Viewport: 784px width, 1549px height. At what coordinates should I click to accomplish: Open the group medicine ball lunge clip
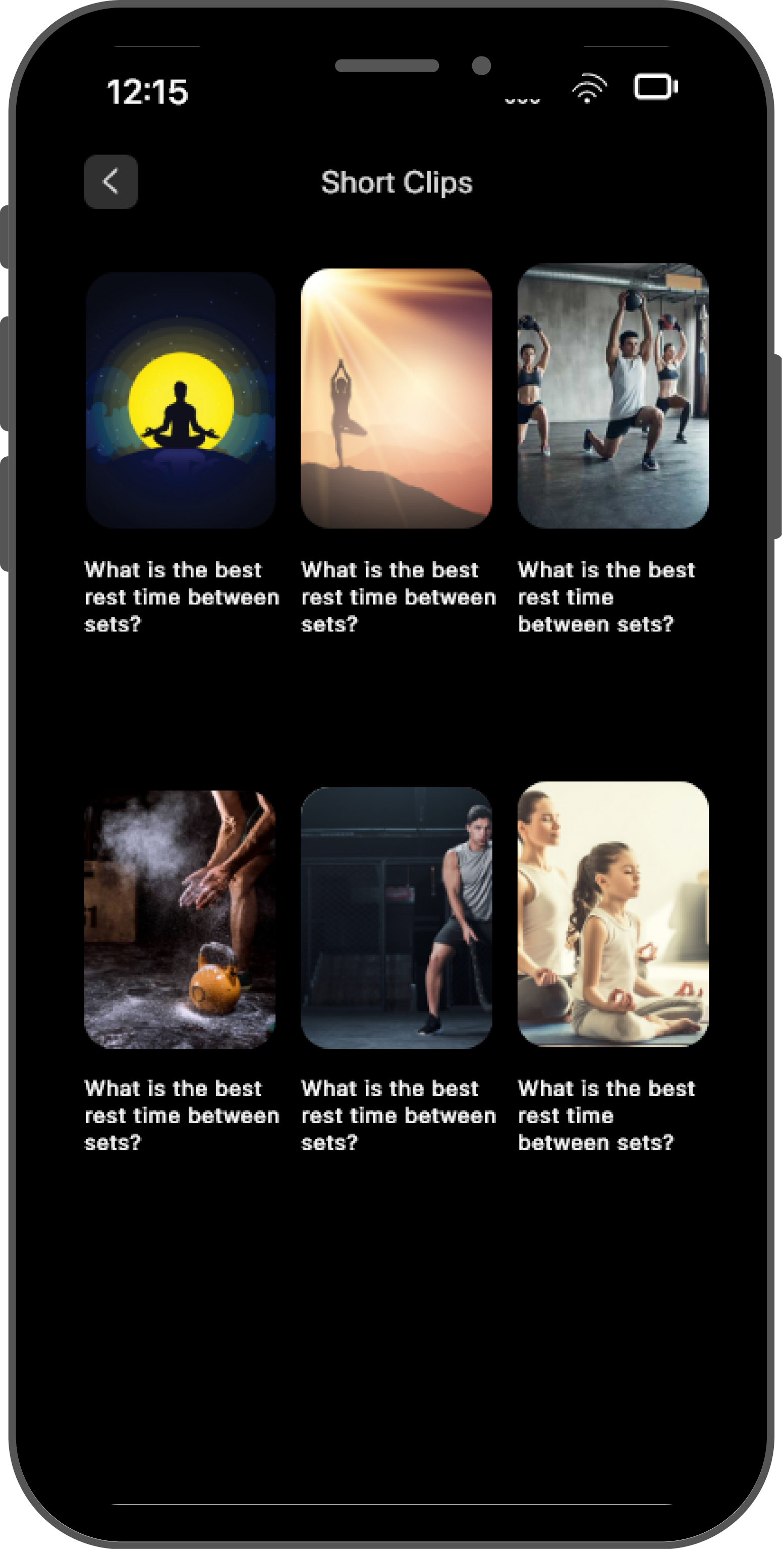[x=612, y=396]
